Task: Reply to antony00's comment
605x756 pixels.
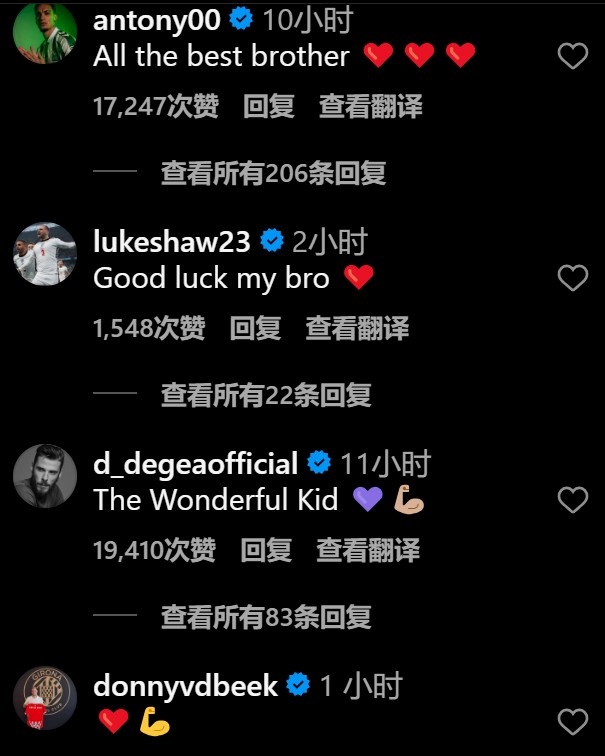Action: [x=268, y=107]
